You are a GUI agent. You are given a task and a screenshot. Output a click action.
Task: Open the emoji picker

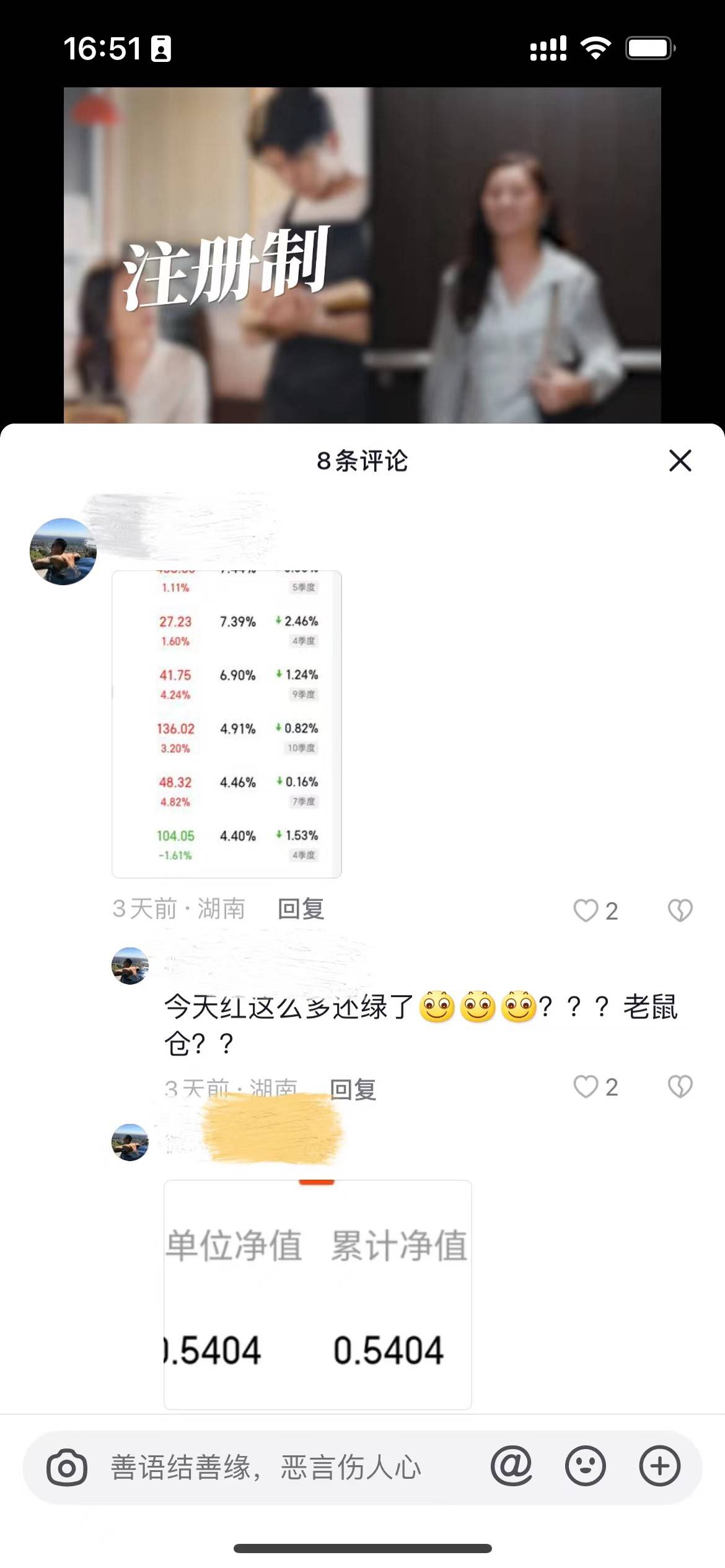[x=585, y=1466]
